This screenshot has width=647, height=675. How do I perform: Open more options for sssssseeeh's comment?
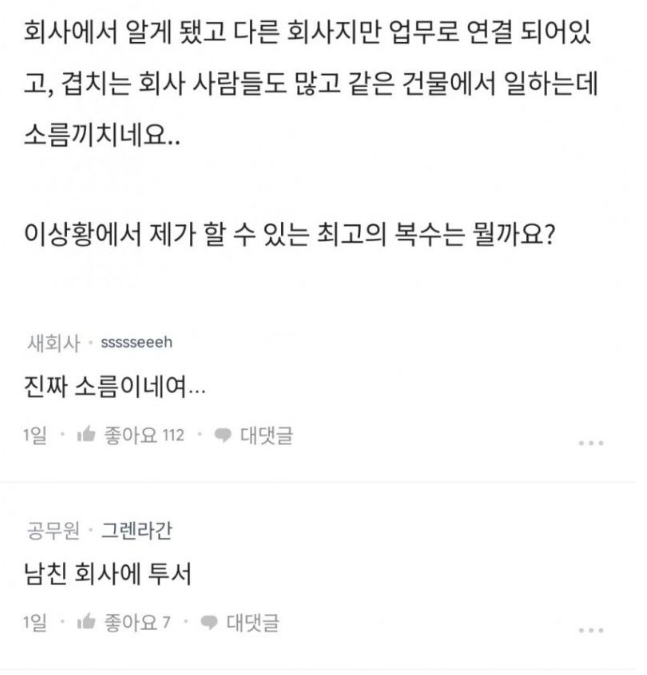click(592, 442)
